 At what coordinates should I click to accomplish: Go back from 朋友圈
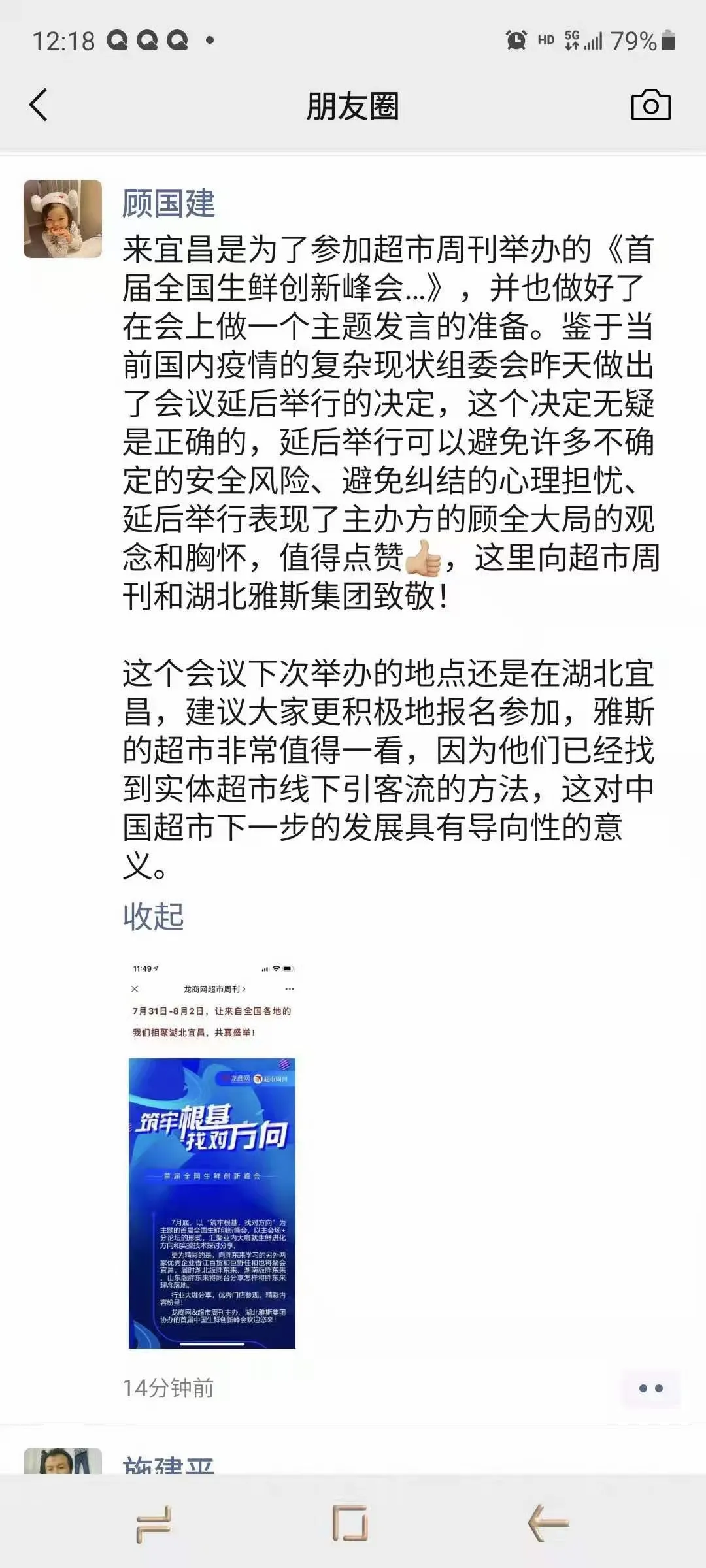click(x=39, y=105)
